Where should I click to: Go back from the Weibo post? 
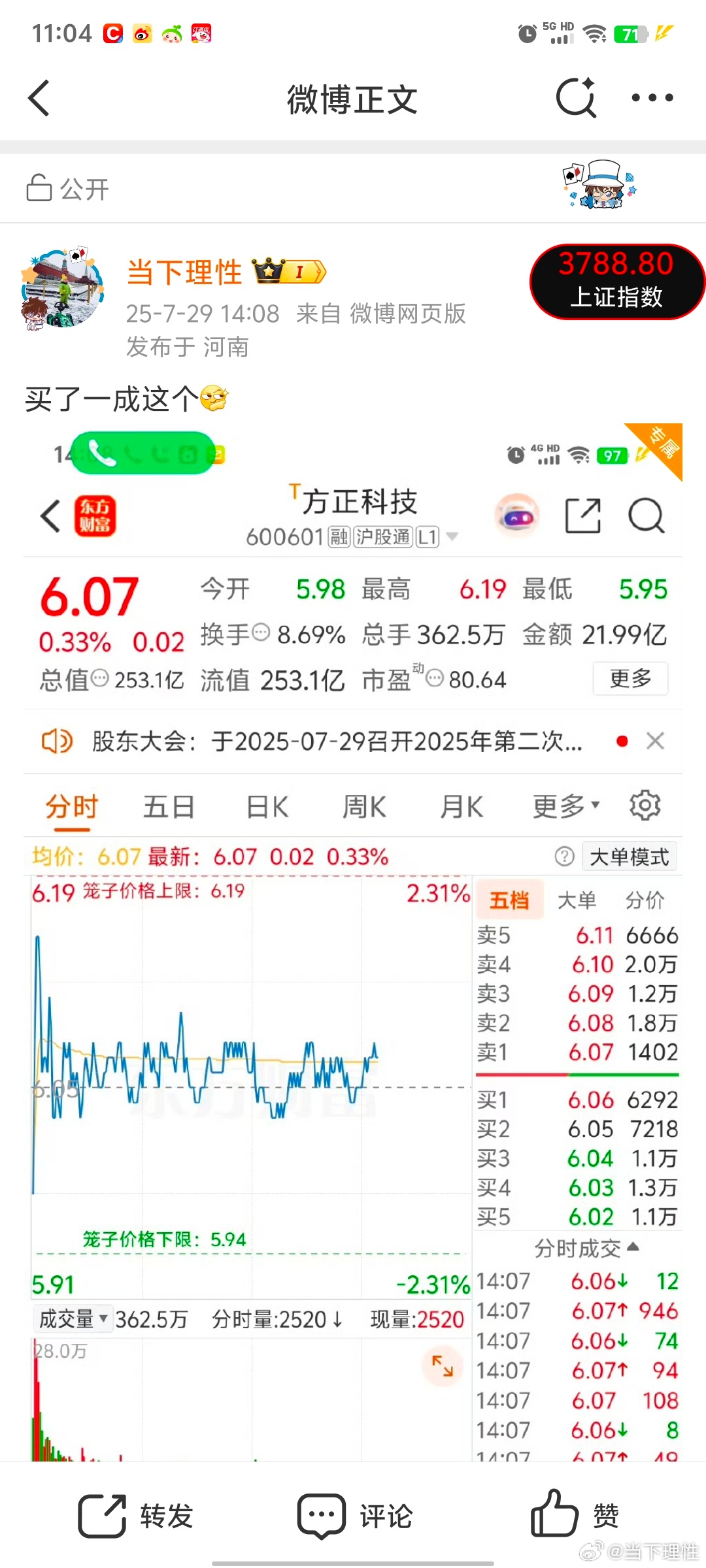pos(39,98)
